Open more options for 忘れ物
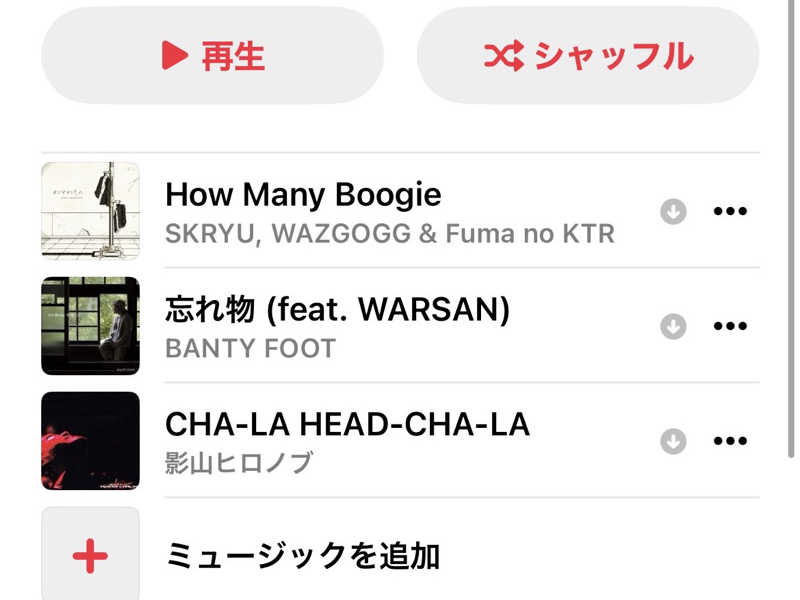 [730, 327]
